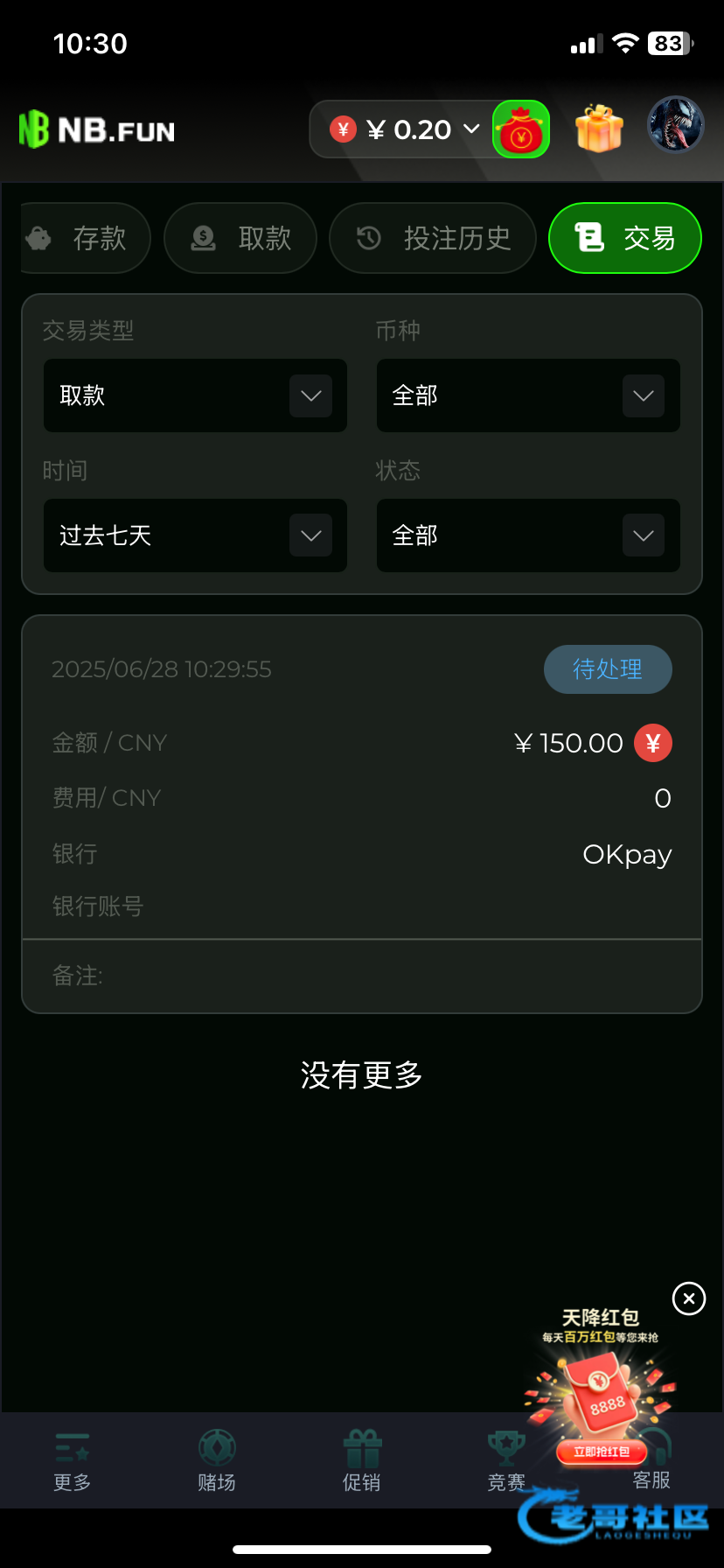Expand the 交易类型 dropdown showing 取款
The width and height of the screenshot is (724, 1568).
click(x=195, y=395)
